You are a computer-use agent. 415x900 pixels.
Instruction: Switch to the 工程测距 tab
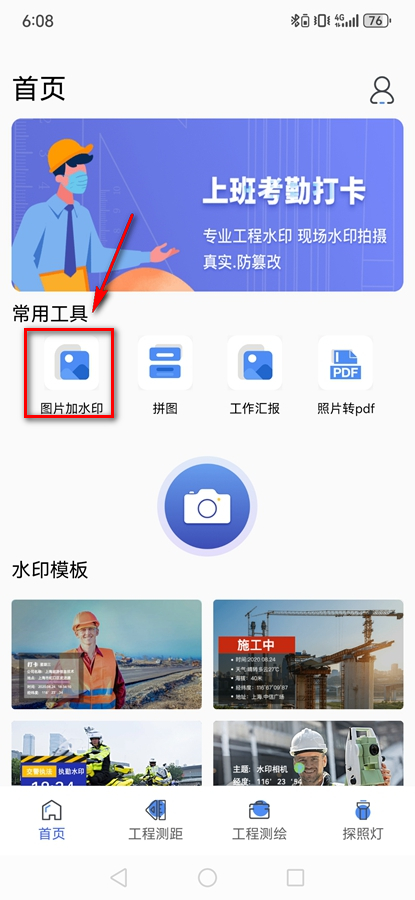(156, 820)
